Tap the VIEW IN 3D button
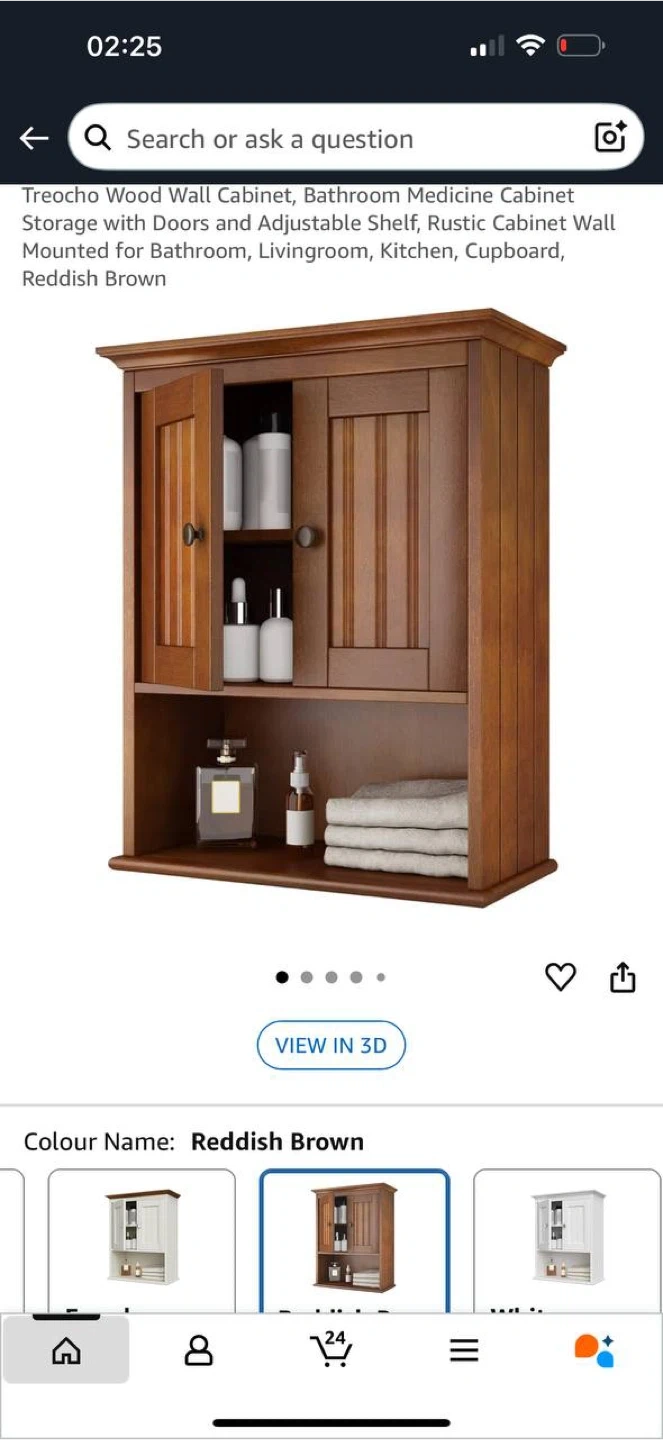Viewport: 663px width, 1440px height. 331,1045
